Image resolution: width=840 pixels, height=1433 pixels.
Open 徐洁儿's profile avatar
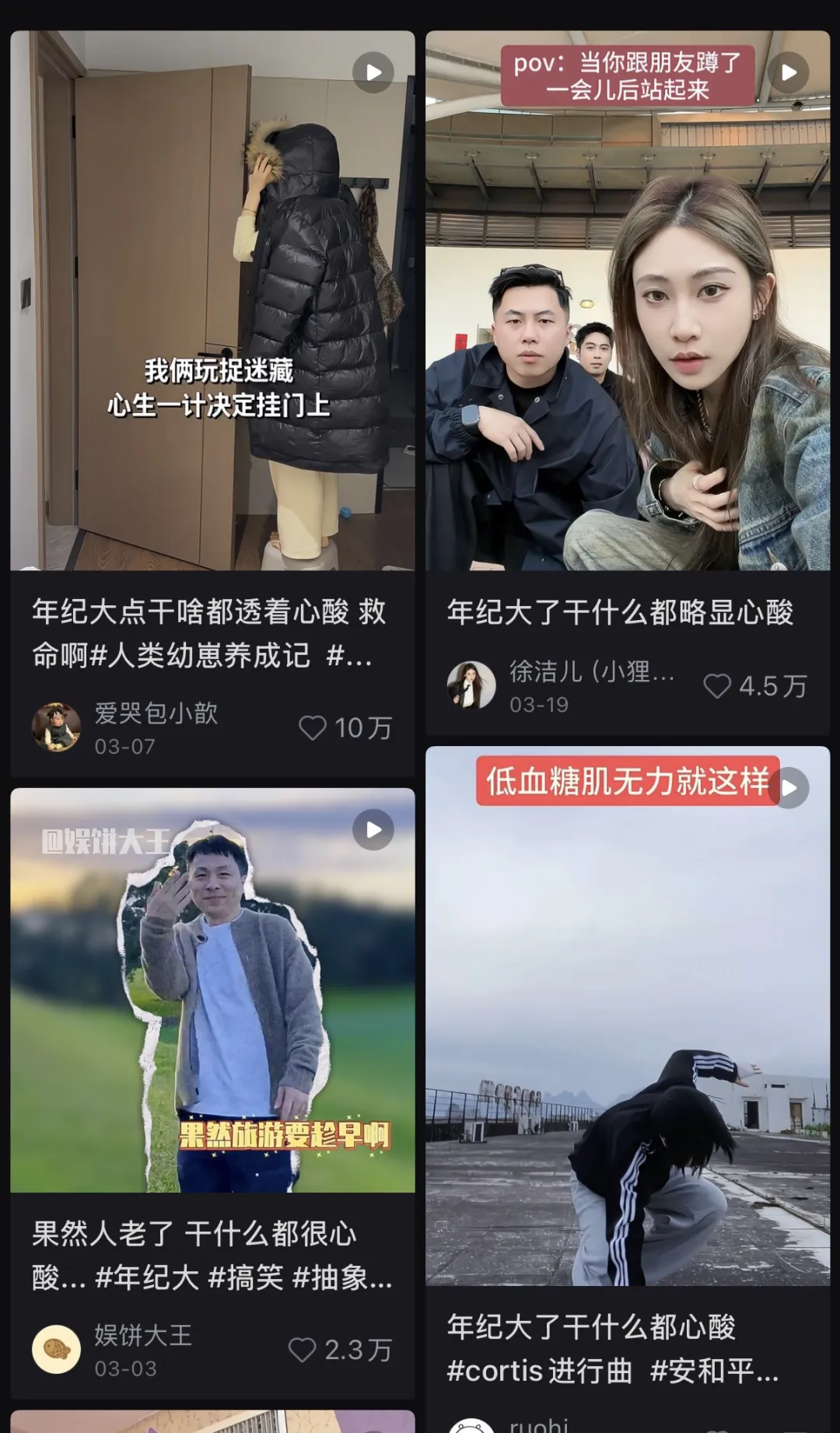click(x=471, y=685)
